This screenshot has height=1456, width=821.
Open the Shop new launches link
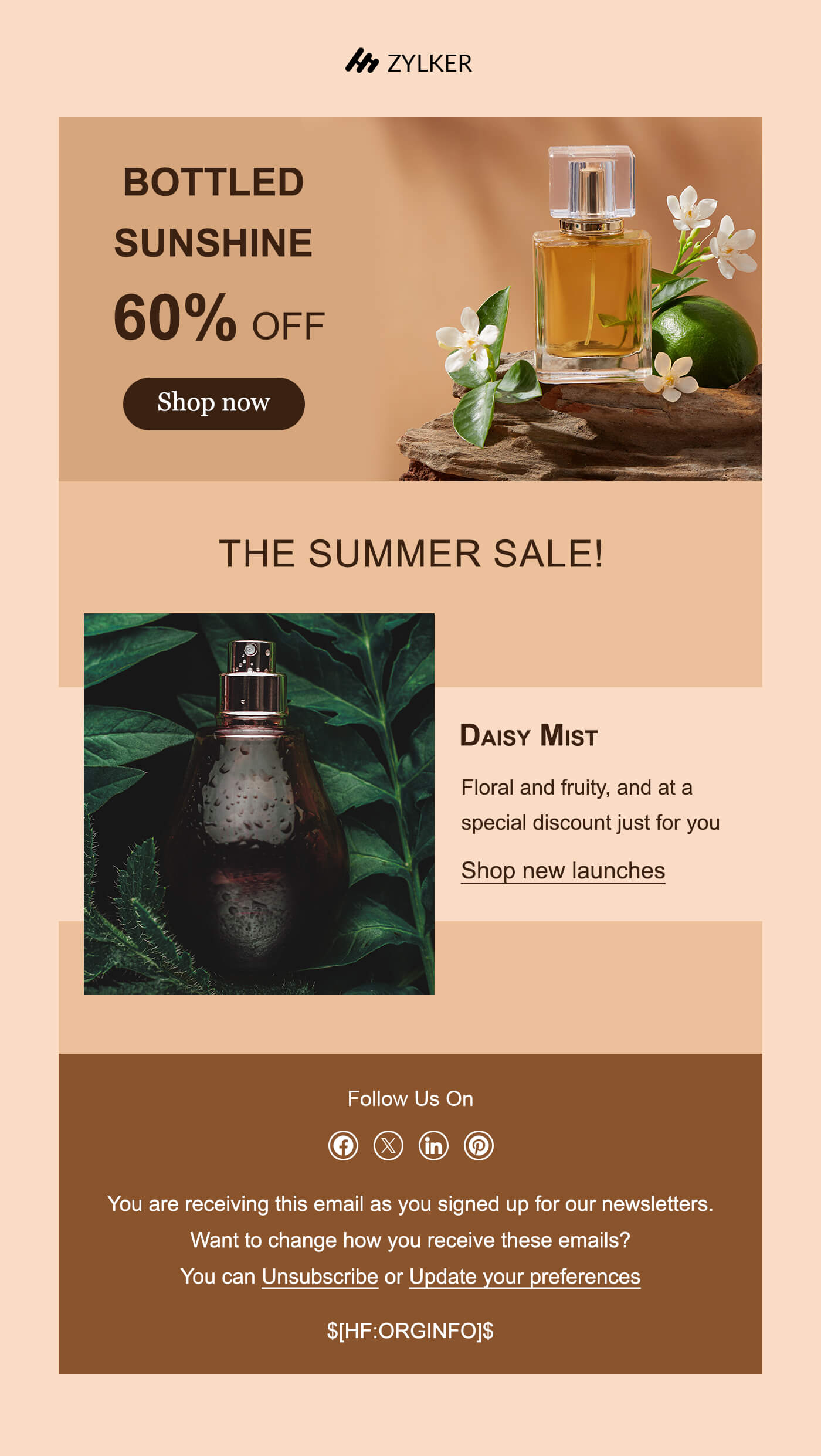(562, 870)
